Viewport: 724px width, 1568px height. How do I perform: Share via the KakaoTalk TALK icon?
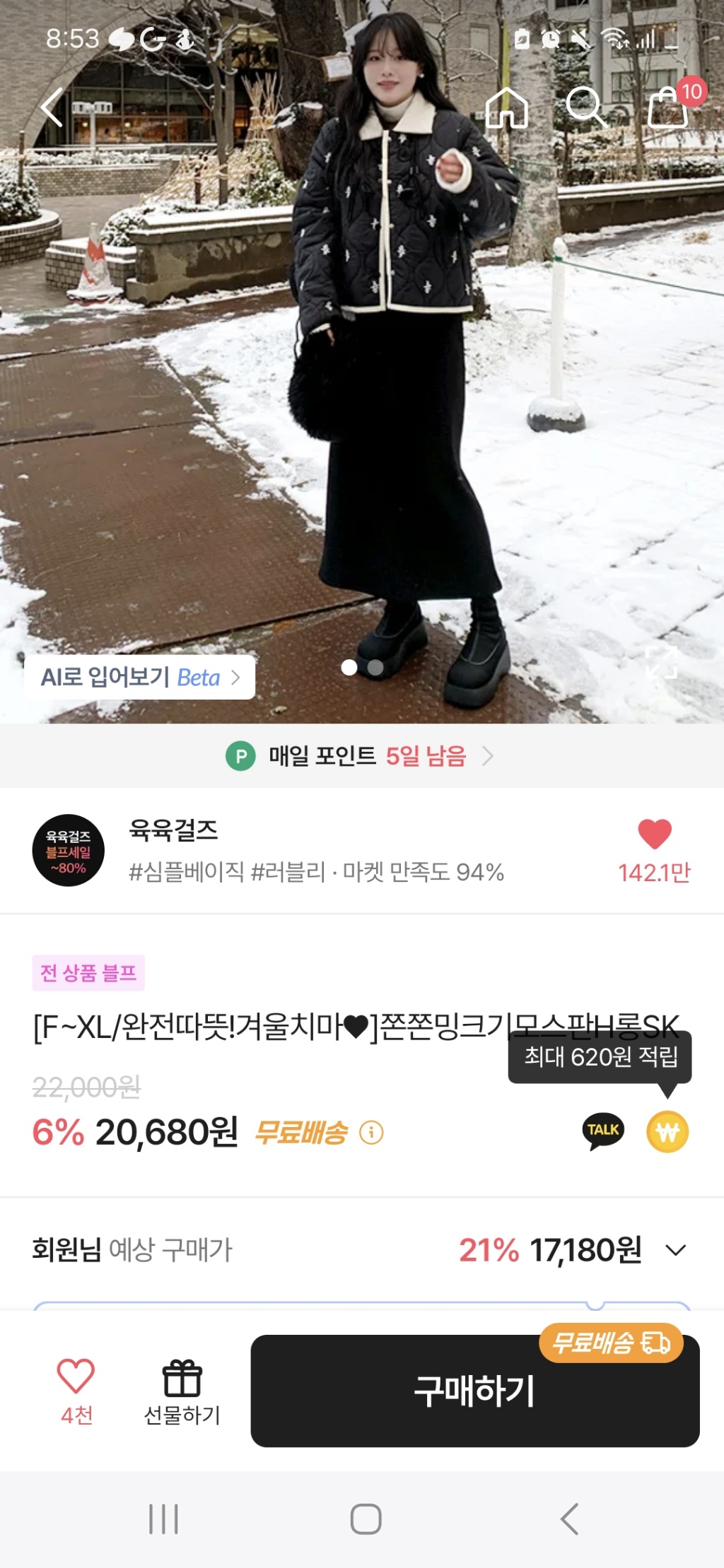[x=603, y=1131]
